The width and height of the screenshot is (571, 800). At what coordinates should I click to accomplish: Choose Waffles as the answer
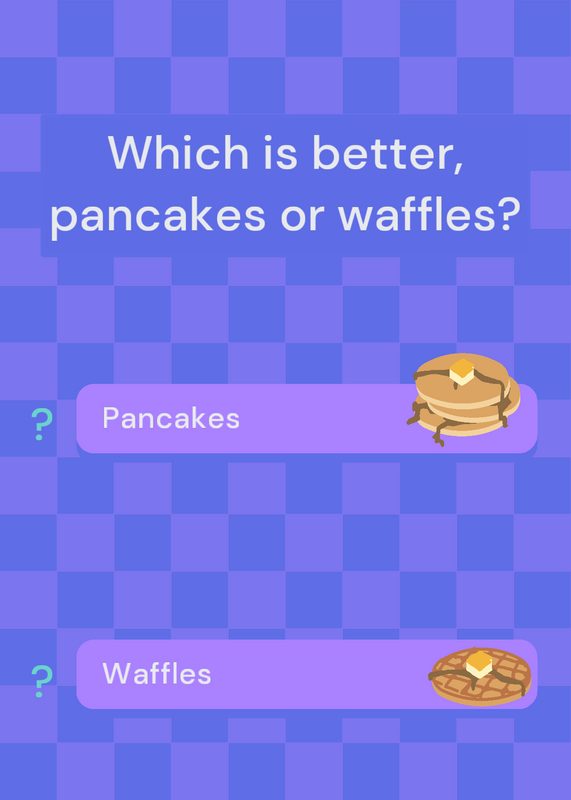307,674
